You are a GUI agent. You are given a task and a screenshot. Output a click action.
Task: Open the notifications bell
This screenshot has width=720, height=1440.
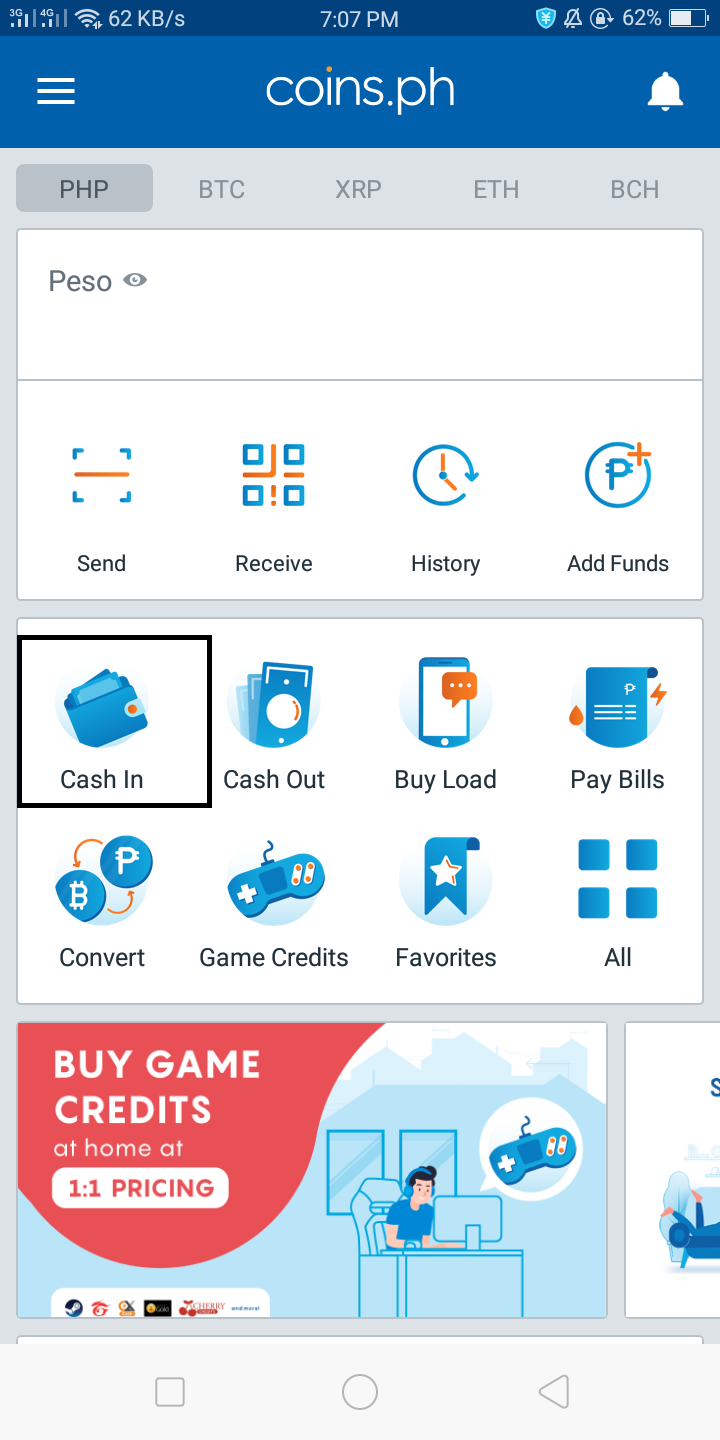(665, 92)
